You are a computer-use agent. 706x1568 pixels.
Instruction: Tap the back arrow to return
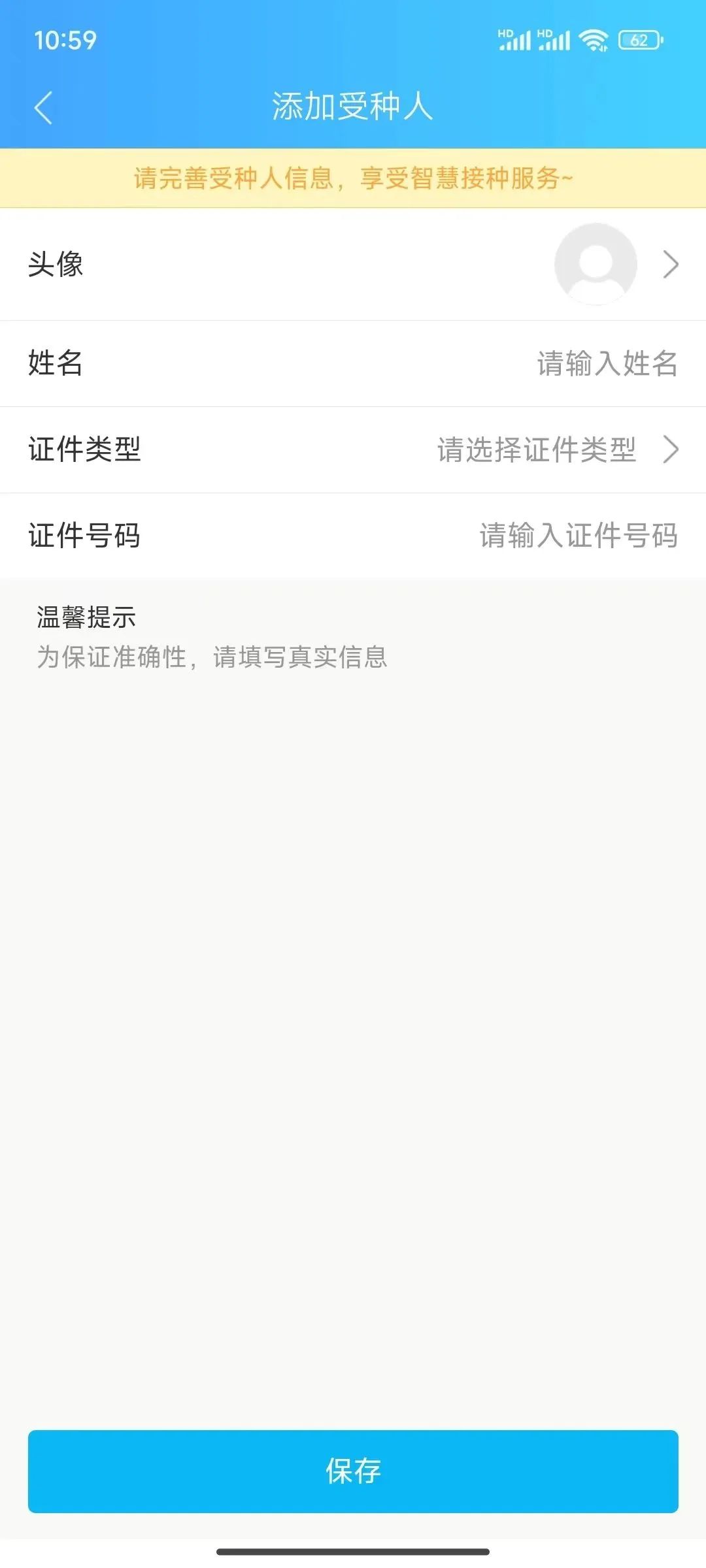point(44,106)
